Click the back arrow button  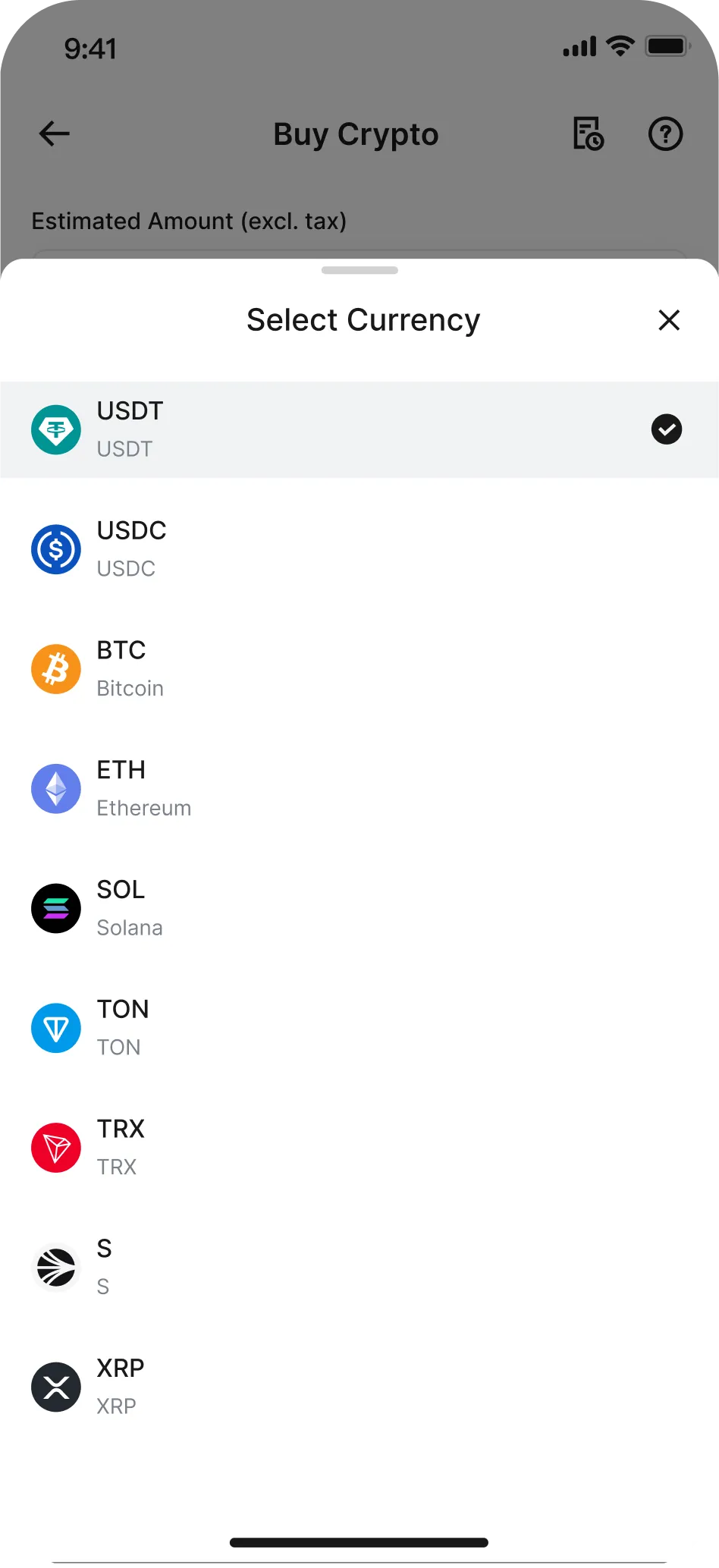(53, 134)
